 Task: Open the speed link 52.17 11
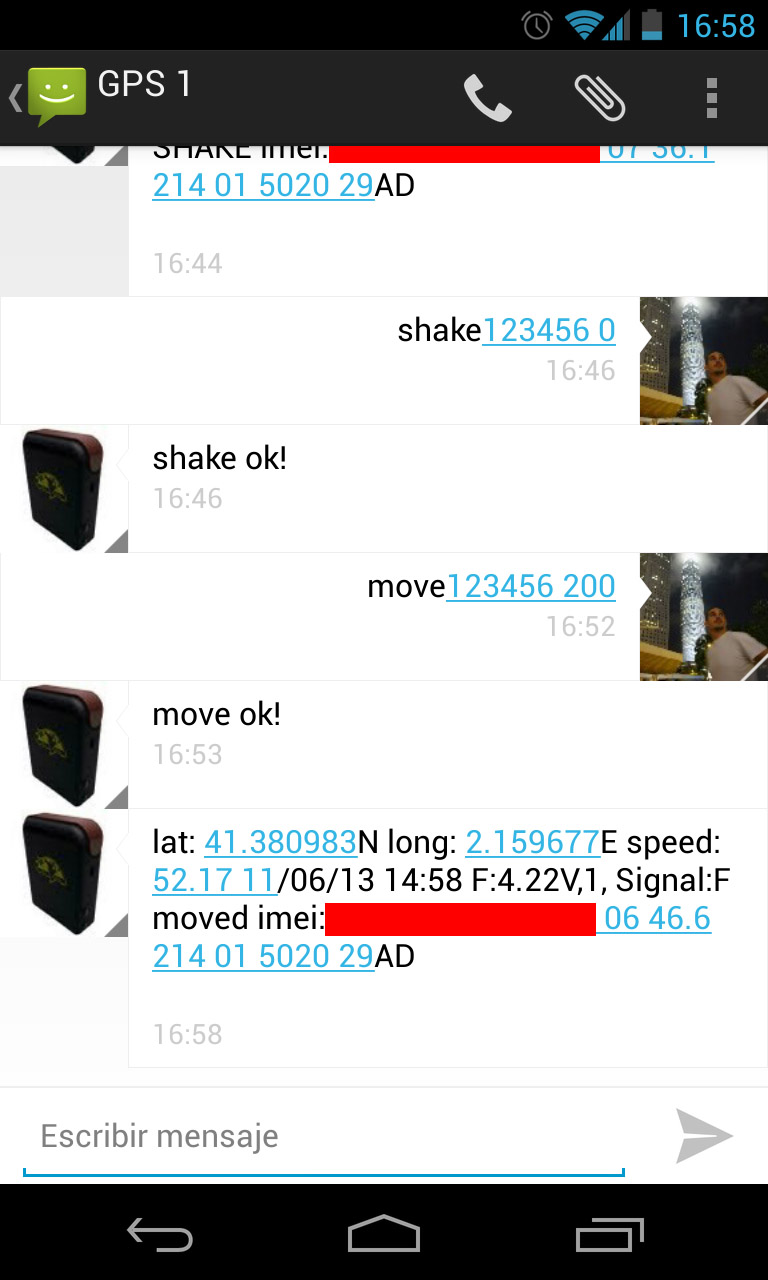coord(214,881)
